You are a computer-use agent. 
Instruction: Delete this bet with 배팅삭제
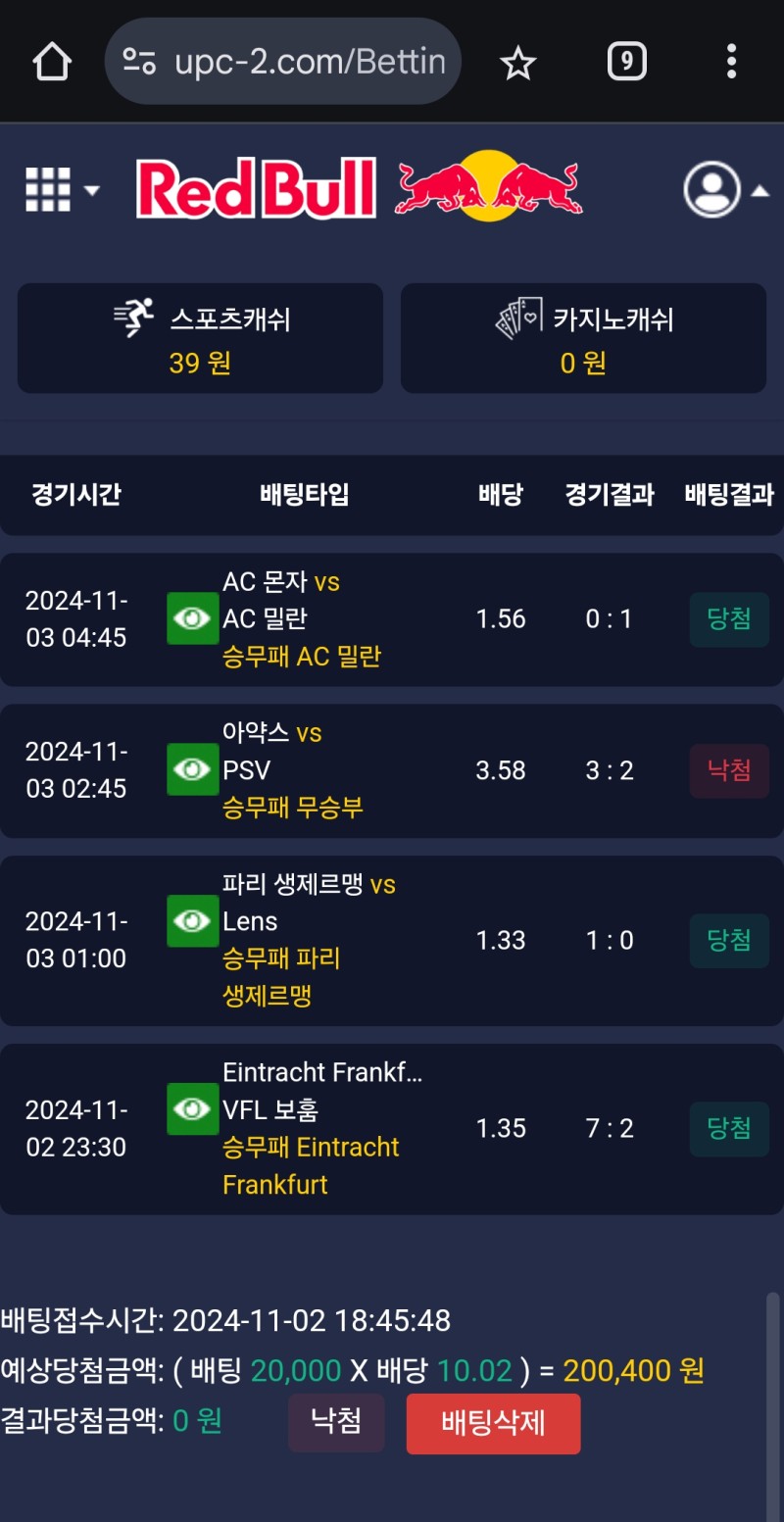pyautogui.click(x=493, y=1423)
